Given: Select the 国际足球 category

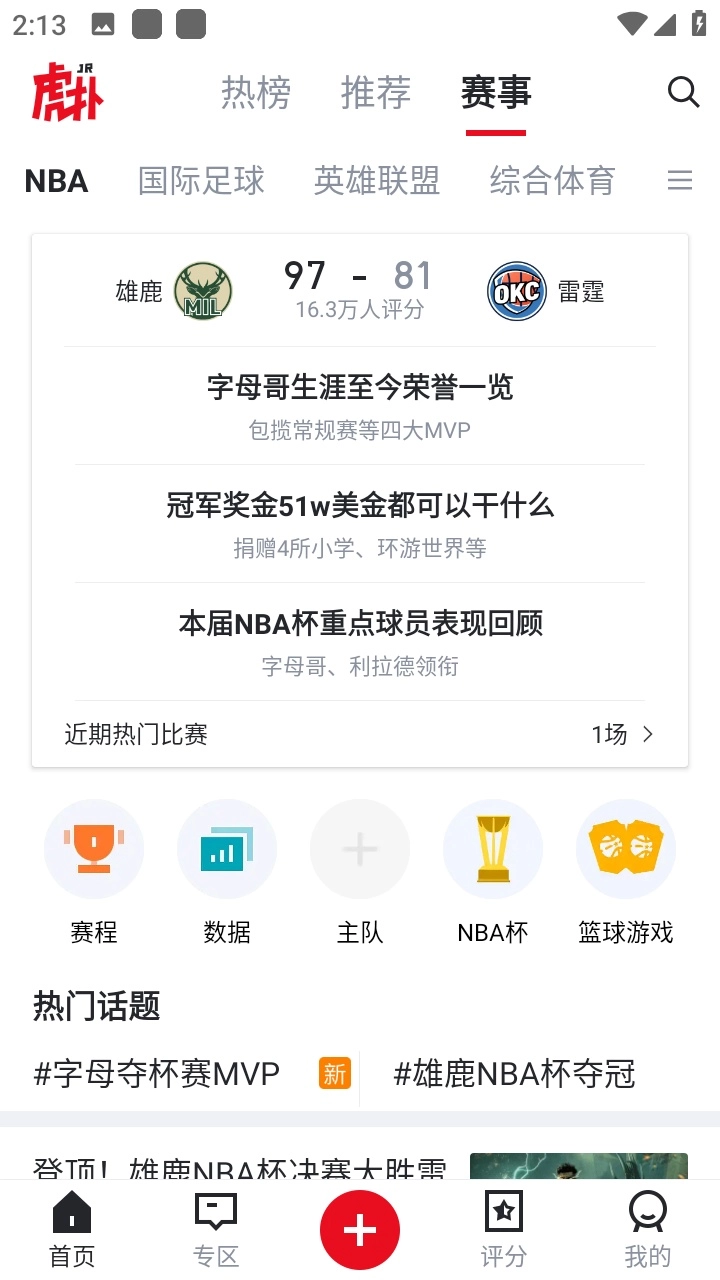Looking at the screenshot, I should click(201, 181).
